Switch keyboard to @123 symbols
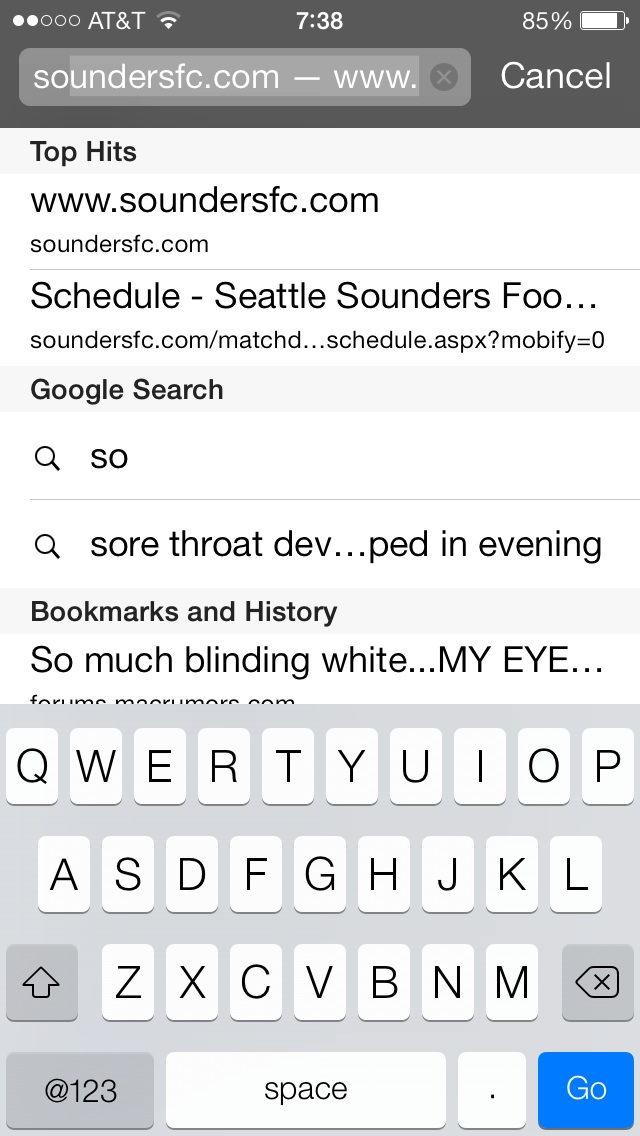 click(80, 1088)
